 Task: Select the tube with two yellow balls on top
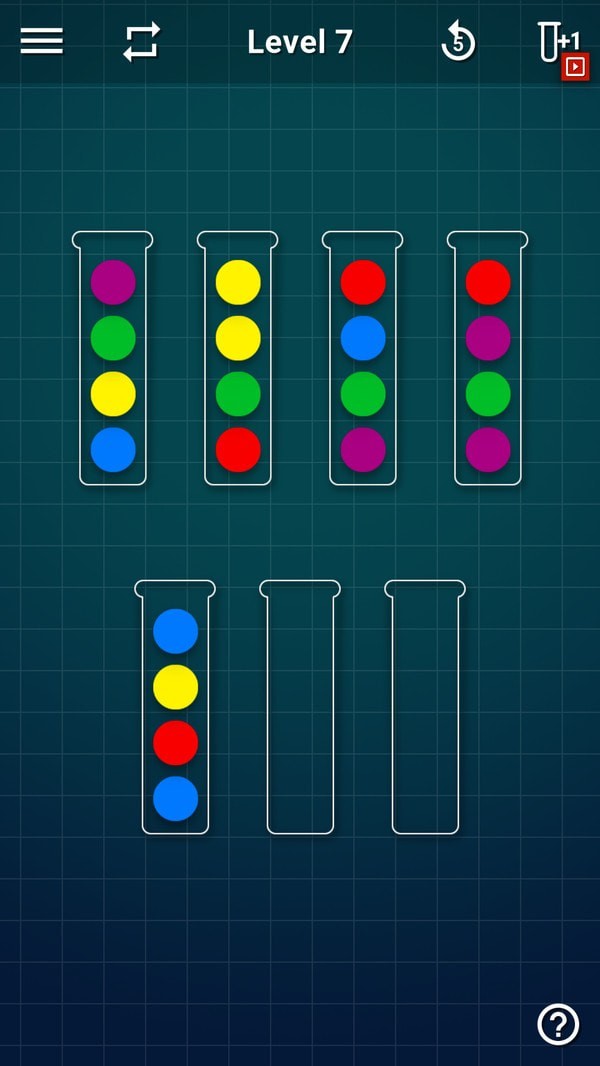click(238, 360)
